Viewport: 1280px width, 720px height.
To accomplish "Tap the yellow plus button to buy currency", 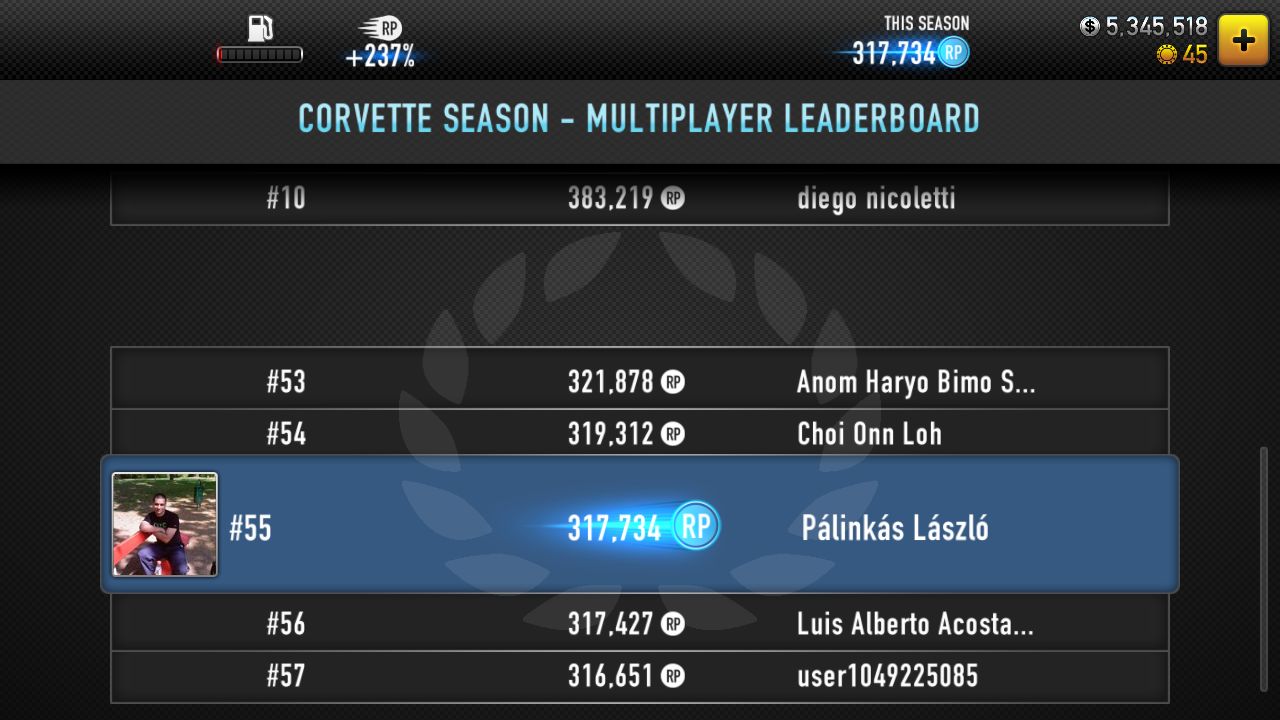I will pos(1243,40).
